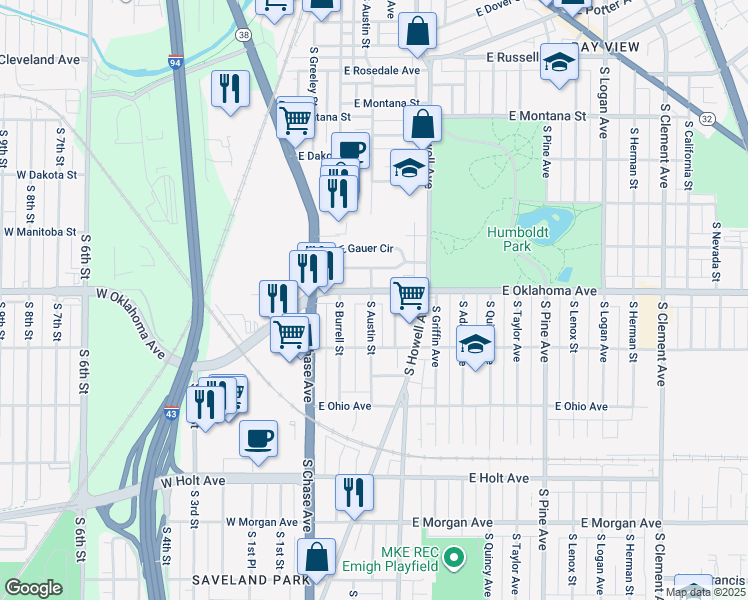748x600 pixels.
Task: Open the restaurant marker on E Holt Ave
Action: coord(354,492)
